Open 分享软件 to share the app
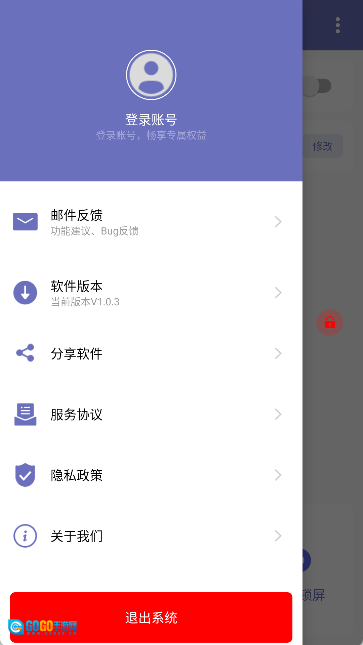 151,353
